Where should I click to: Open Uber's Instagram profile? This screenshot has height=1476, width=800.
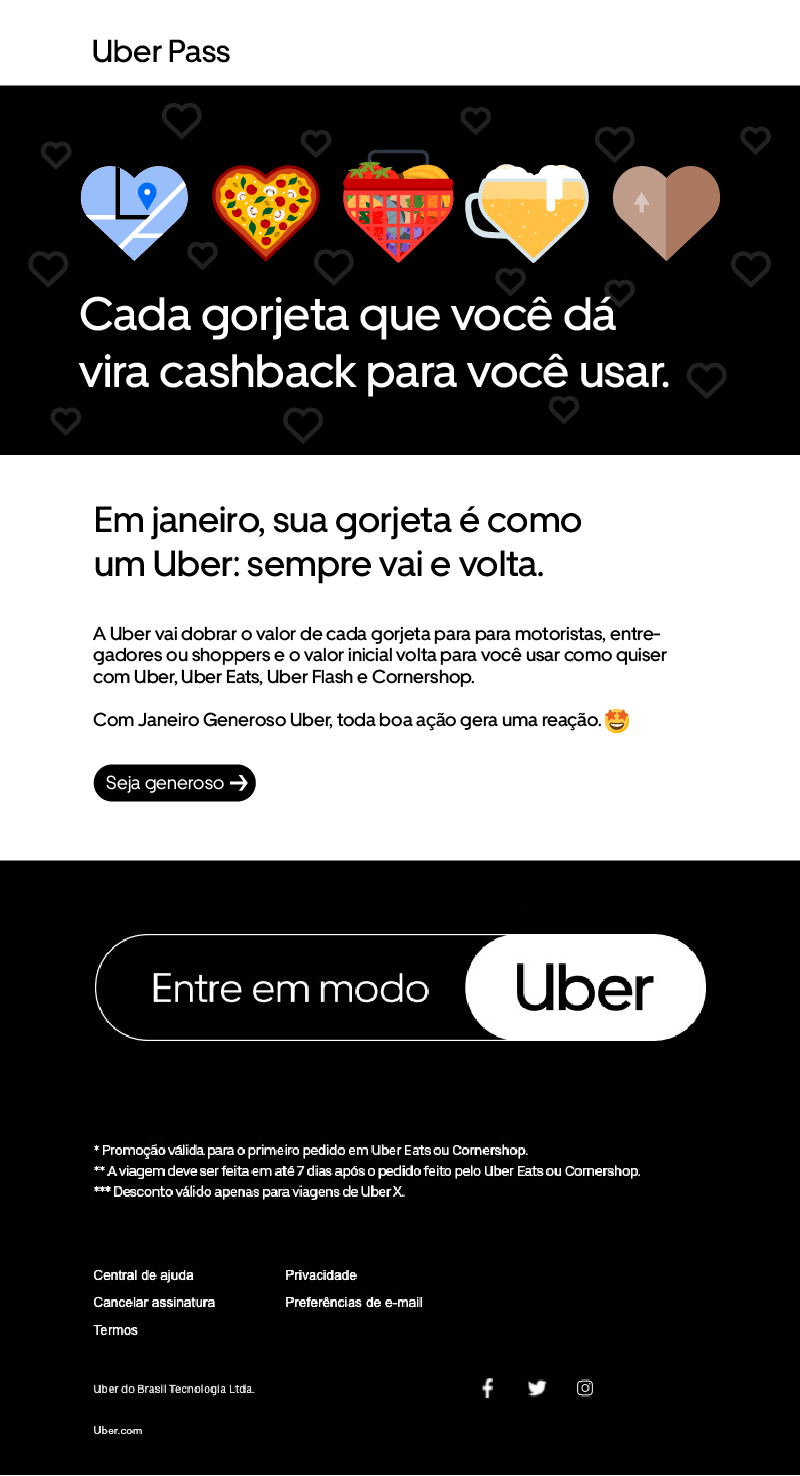click(x=585, y=1388)
